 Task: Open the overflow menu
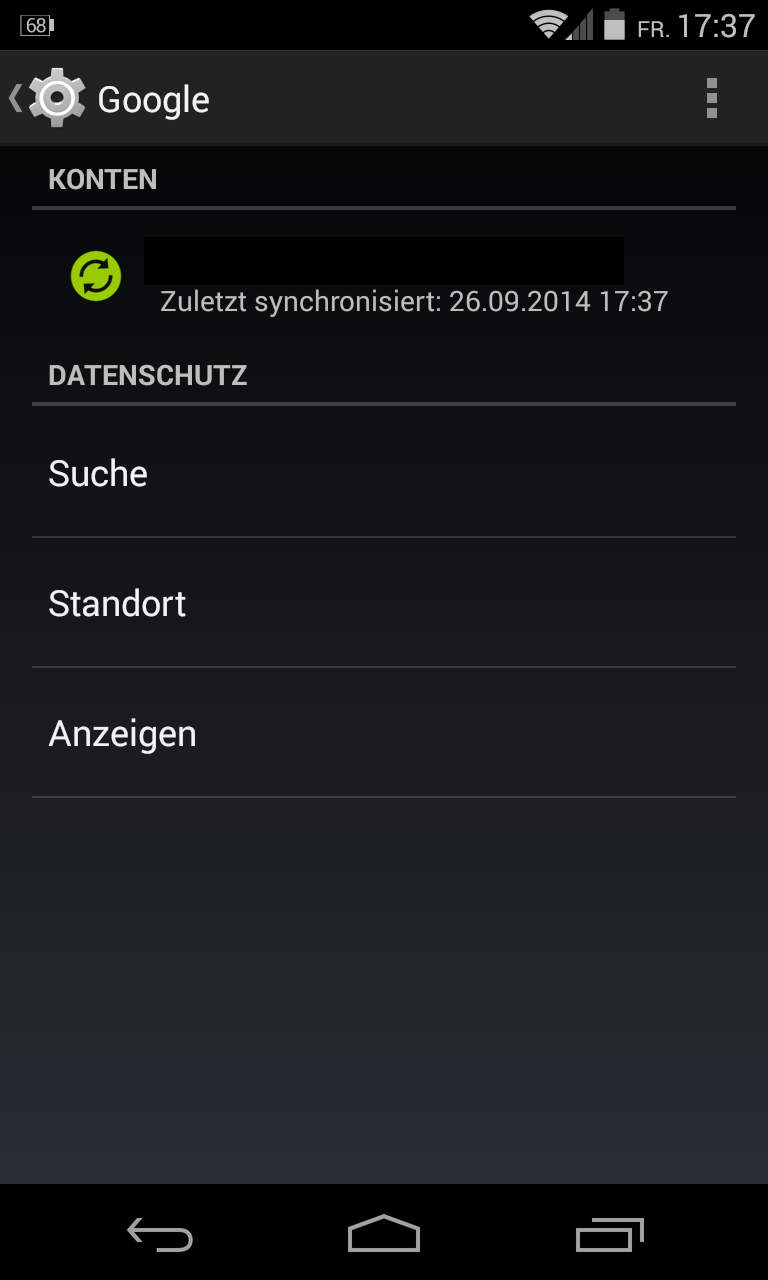click(x=711, y=98)
